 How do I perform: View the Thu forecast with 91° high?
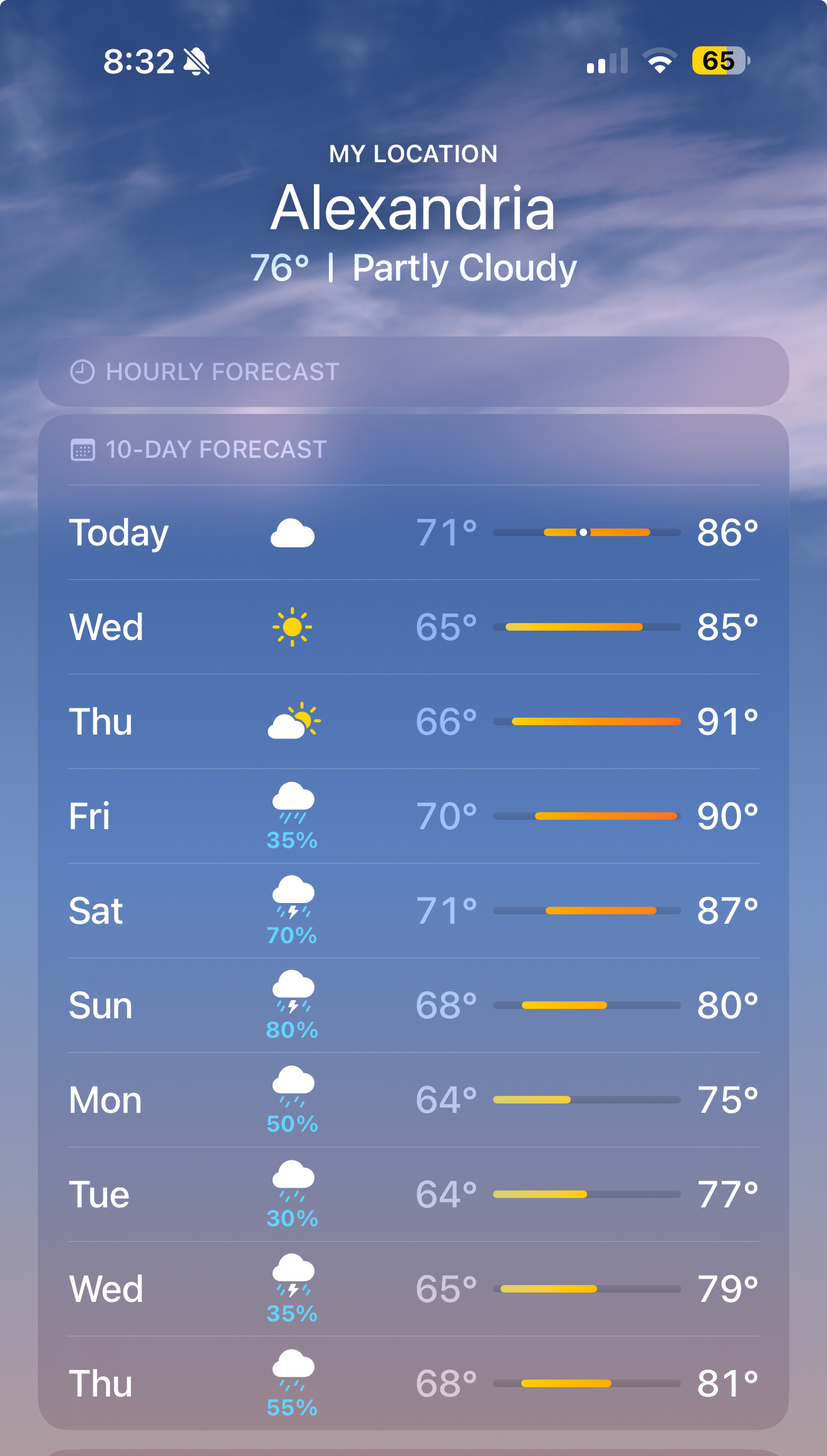pyautogui.click(x=413, y=721)
